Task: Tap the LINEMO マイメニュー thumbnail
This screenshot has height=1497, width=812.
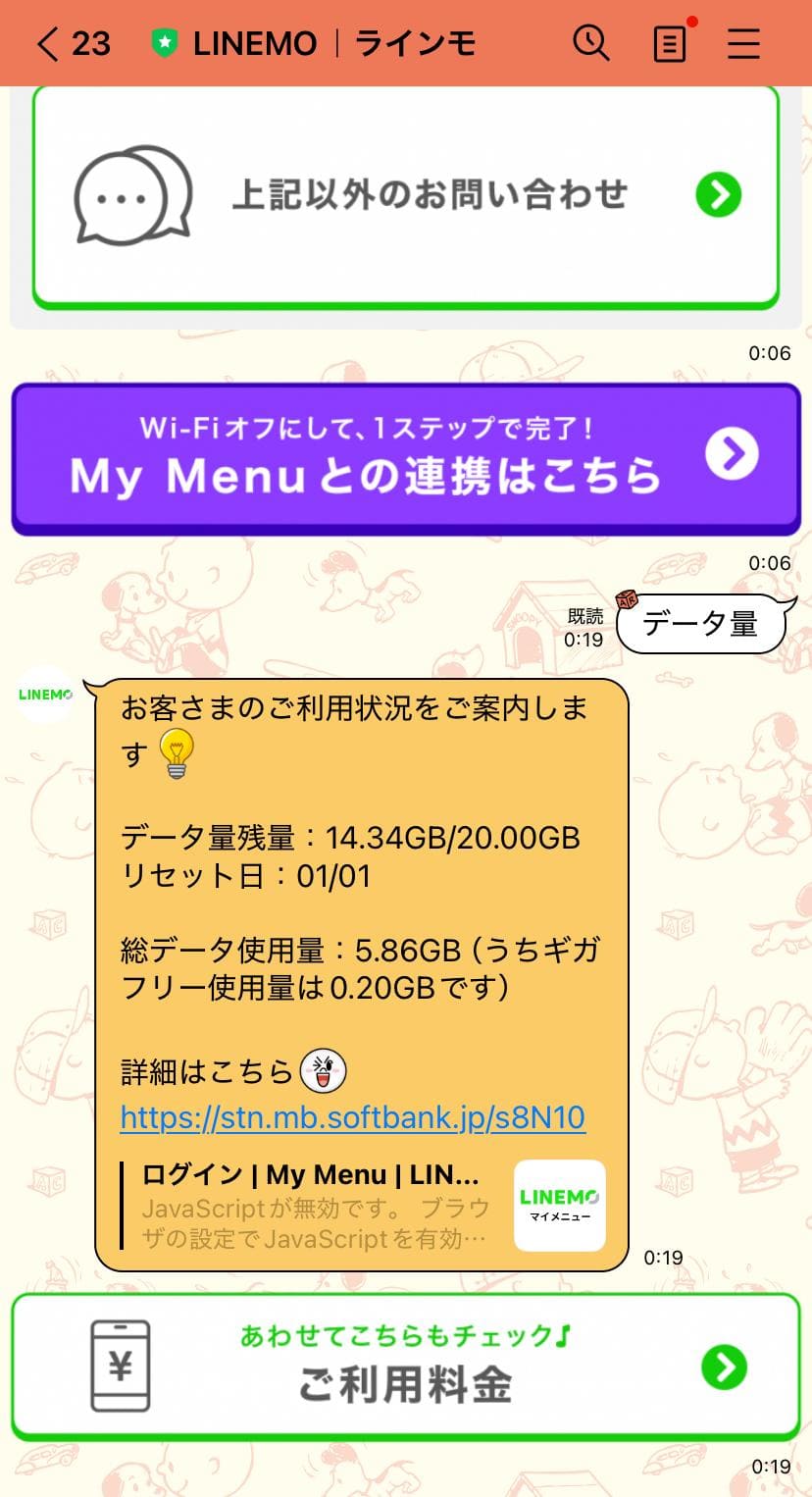Action: tap(559, 1205)
